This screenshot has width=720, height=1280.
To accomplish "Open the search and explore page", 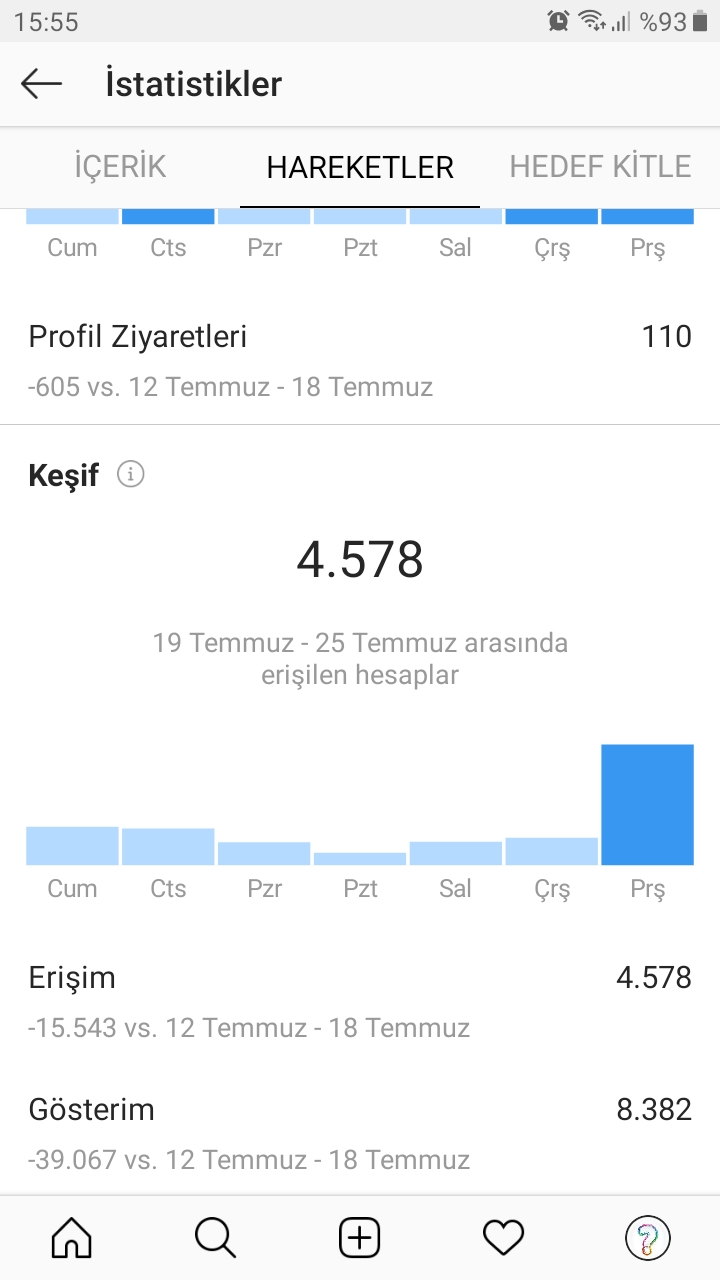I will (x=215, y=1239).
